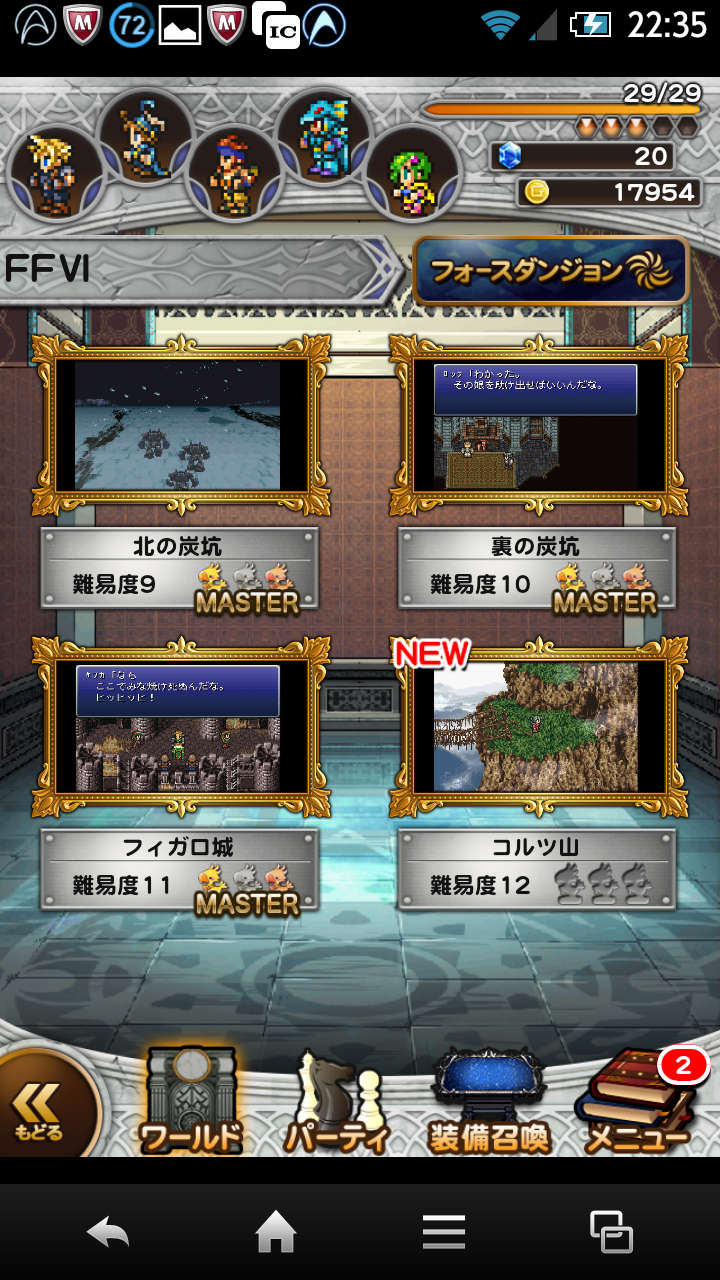Open the recent apps view
Viewport: 720px width, 1280px height.
(x=611, y=1232)
